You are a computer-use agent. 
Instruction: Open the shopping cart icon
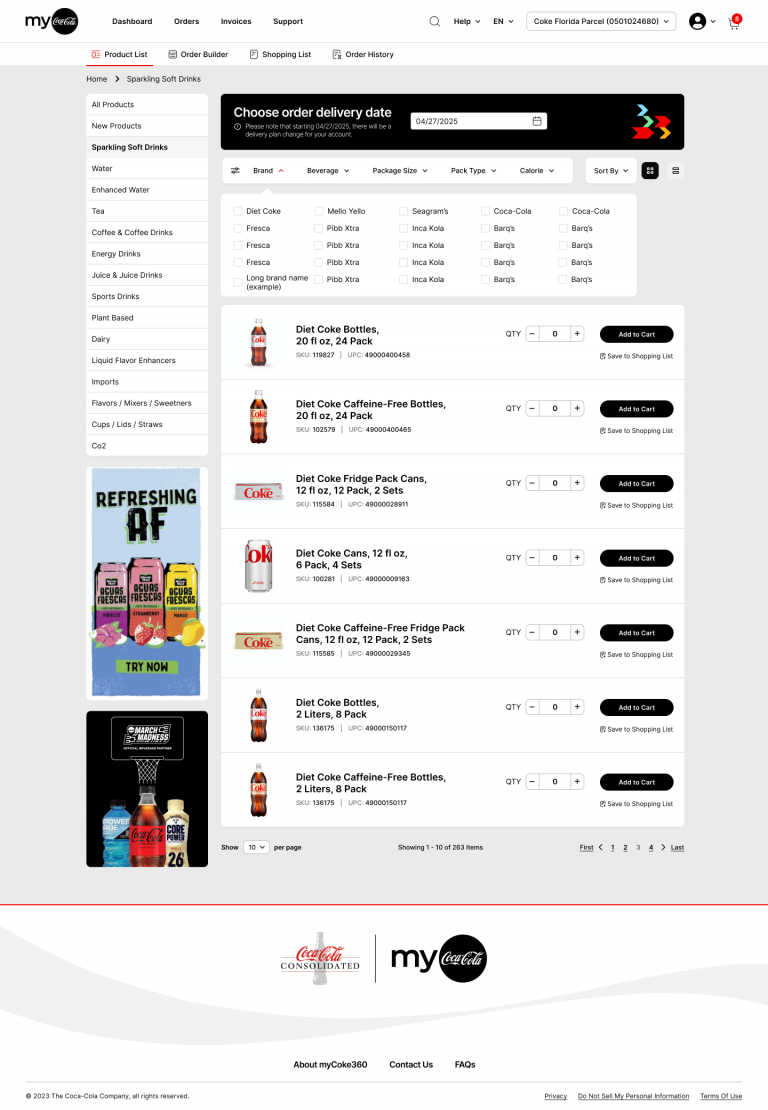click(733, 22)
